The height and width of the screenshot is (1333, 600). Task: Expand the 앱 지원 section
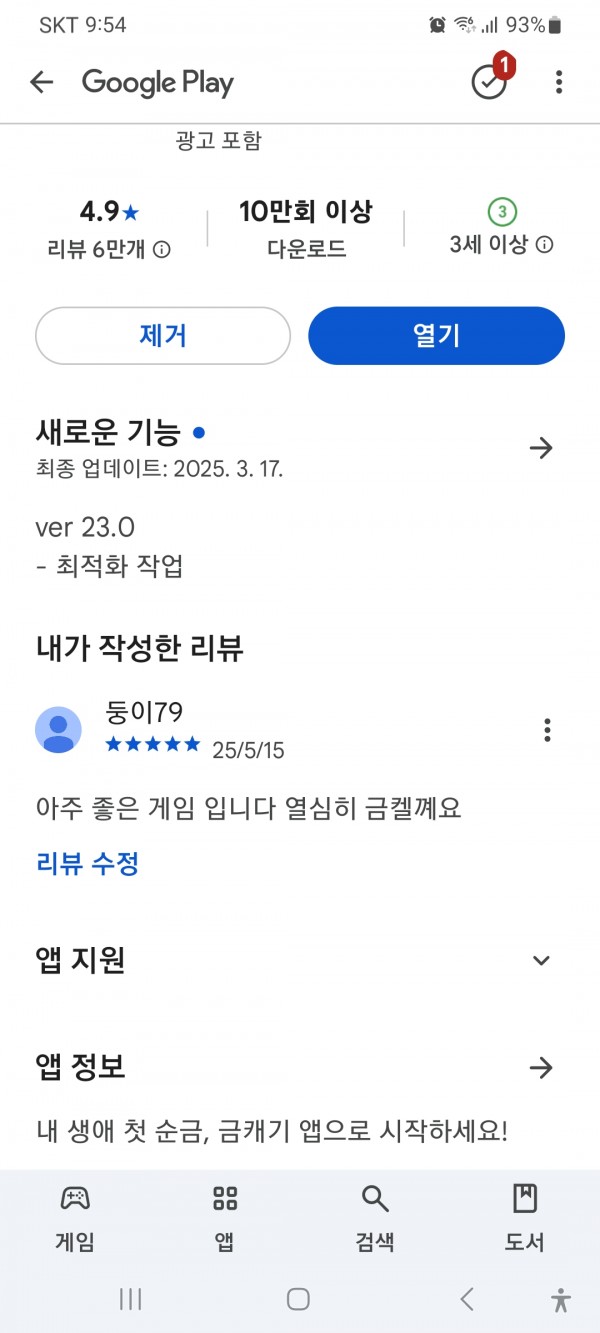click(541, 961)
